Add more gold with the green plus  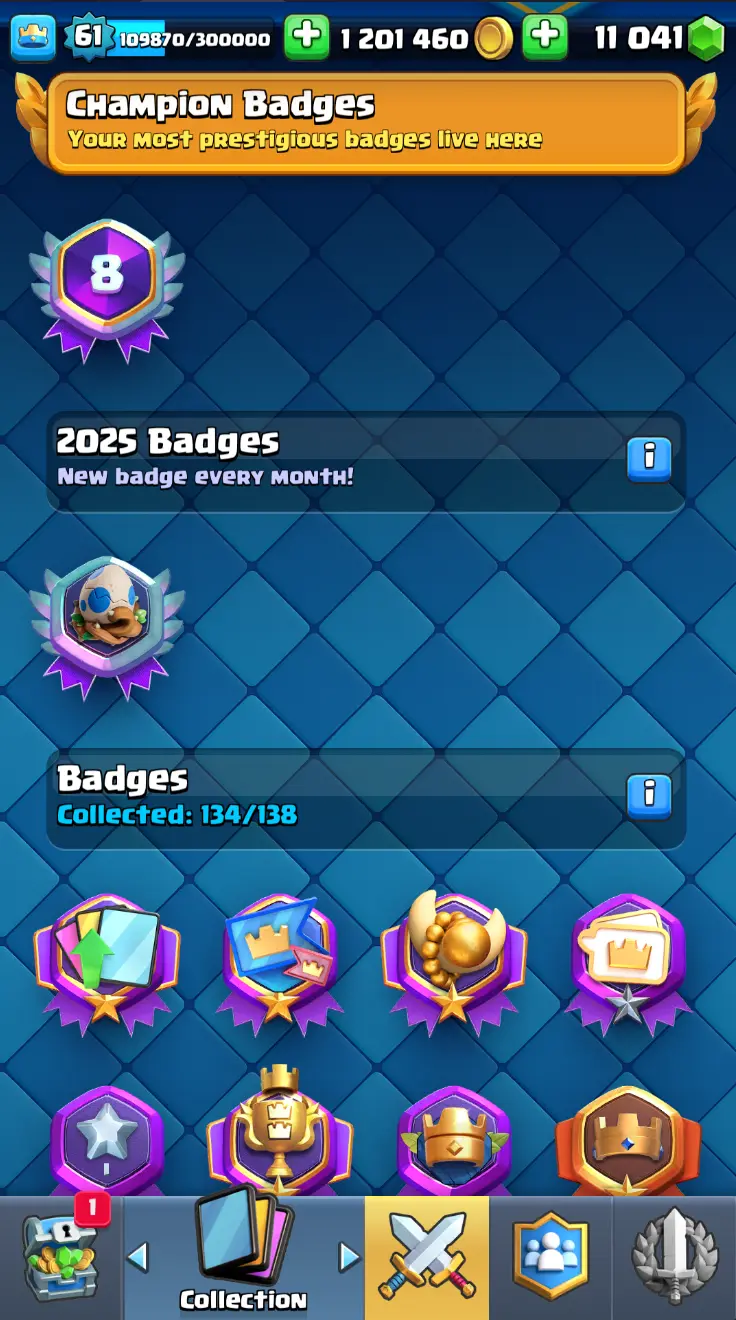pos(306,38)
